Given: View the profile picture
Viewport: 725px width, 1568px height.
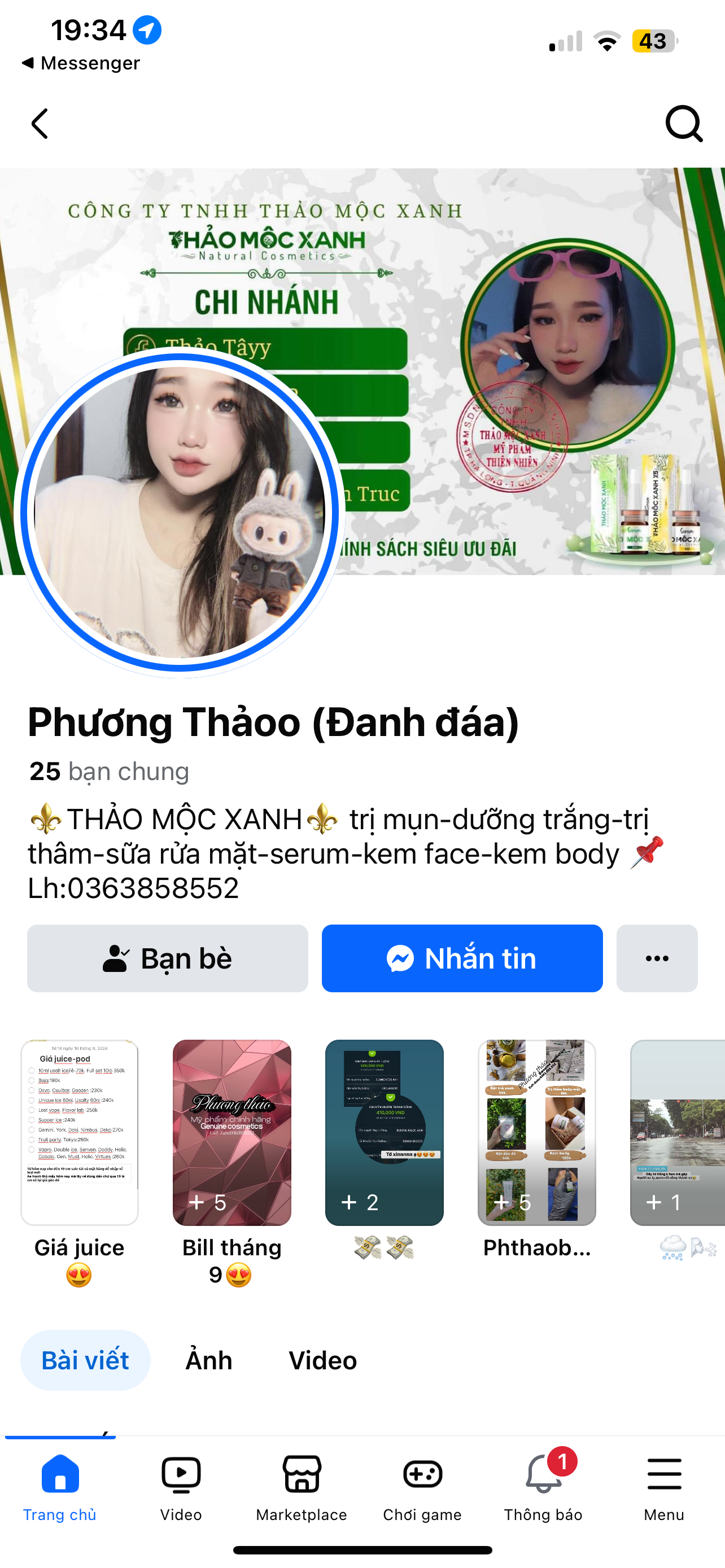Looking at the screenshot, I should pyautogui.click(x=180, y=513).
